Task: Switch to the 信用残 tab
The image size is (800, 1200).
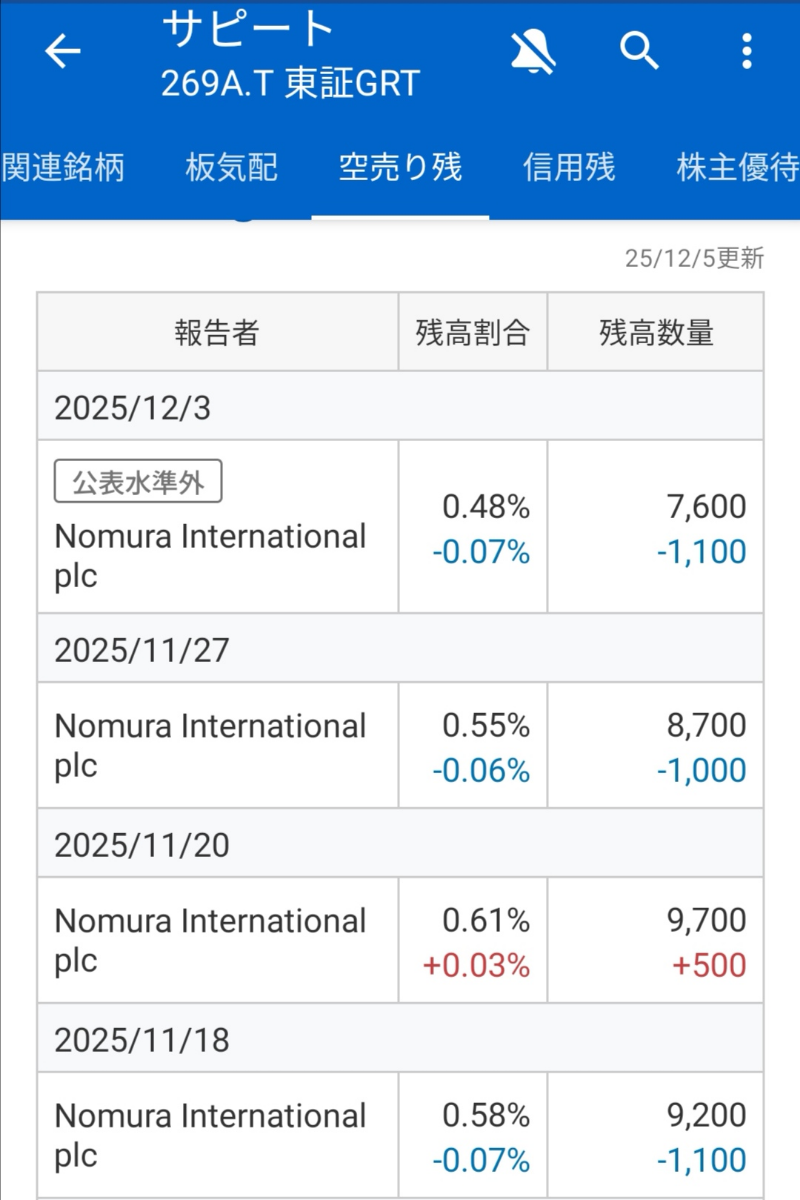Action: 569,168
